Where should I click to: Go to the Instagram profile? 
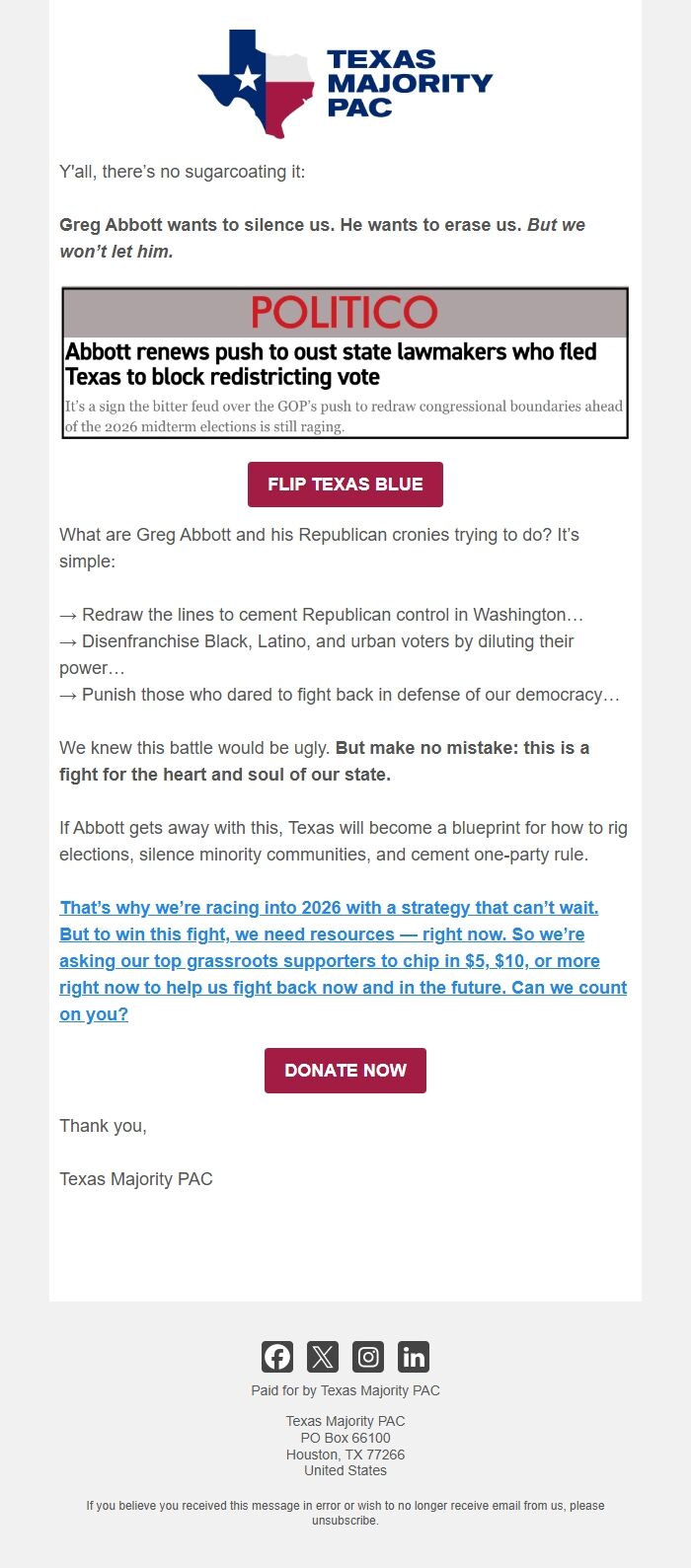pos(368,1357)
